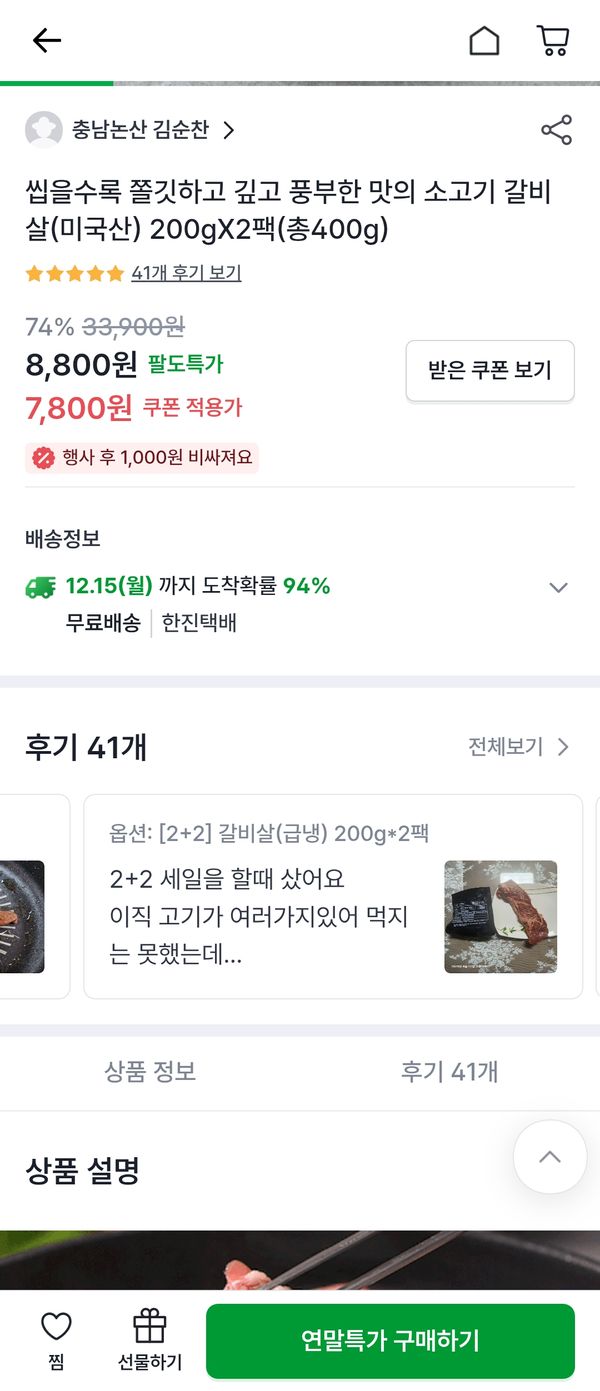
Task: Expand the 배송정보 delivery details
Action: click(558, 587)
